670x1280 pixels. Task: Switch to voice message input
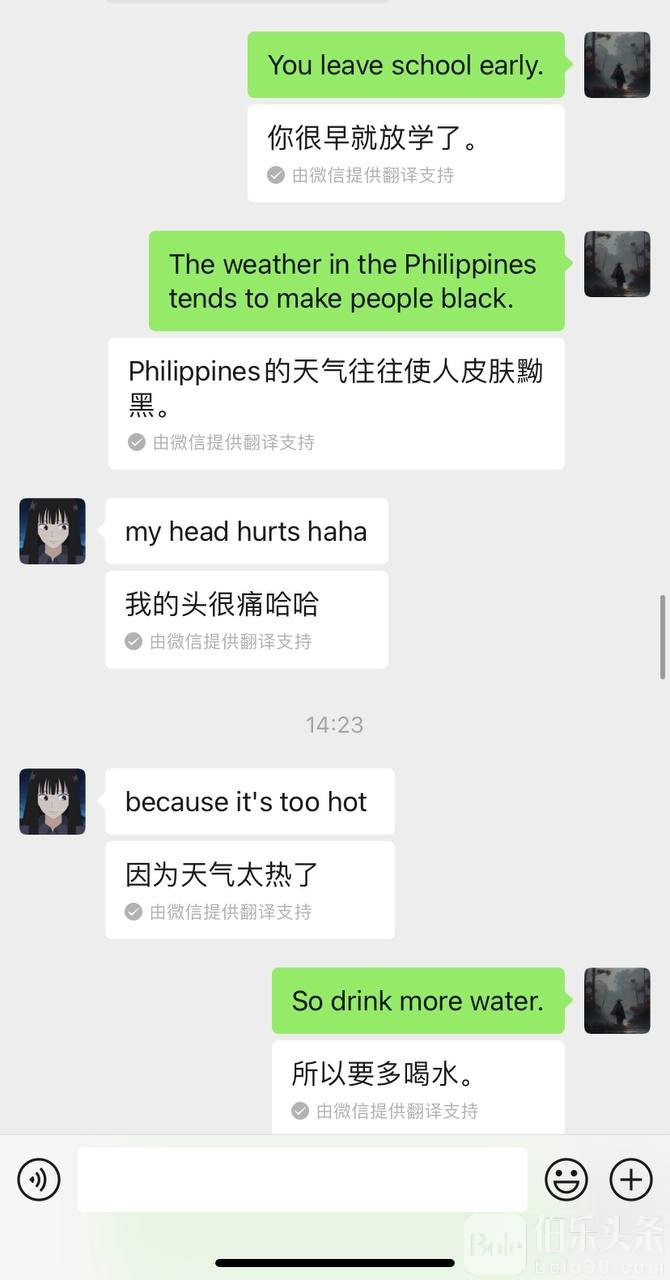point(39,1180)
